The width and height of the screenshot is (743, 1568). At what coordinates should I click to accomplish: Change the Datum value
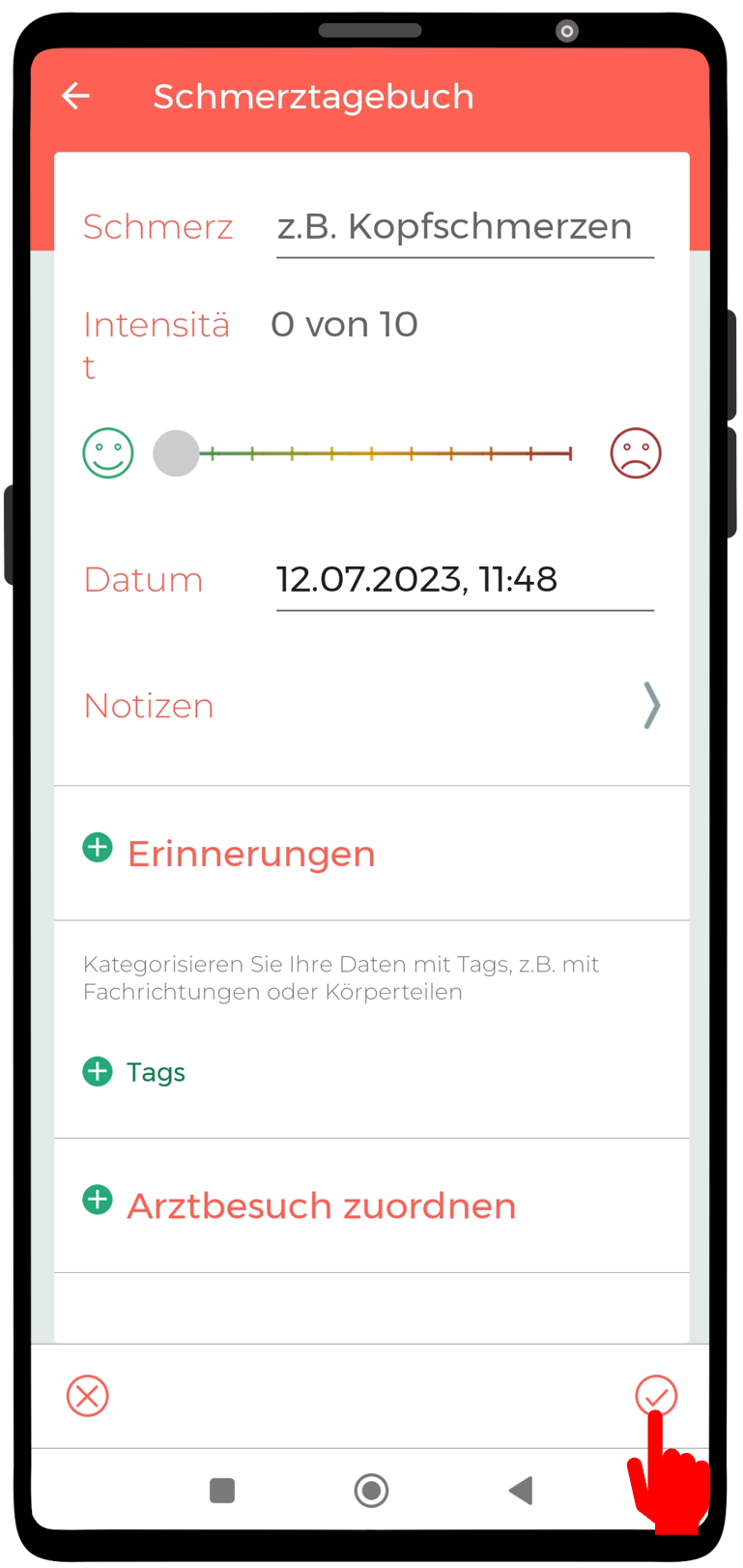[x=465, y=581]
